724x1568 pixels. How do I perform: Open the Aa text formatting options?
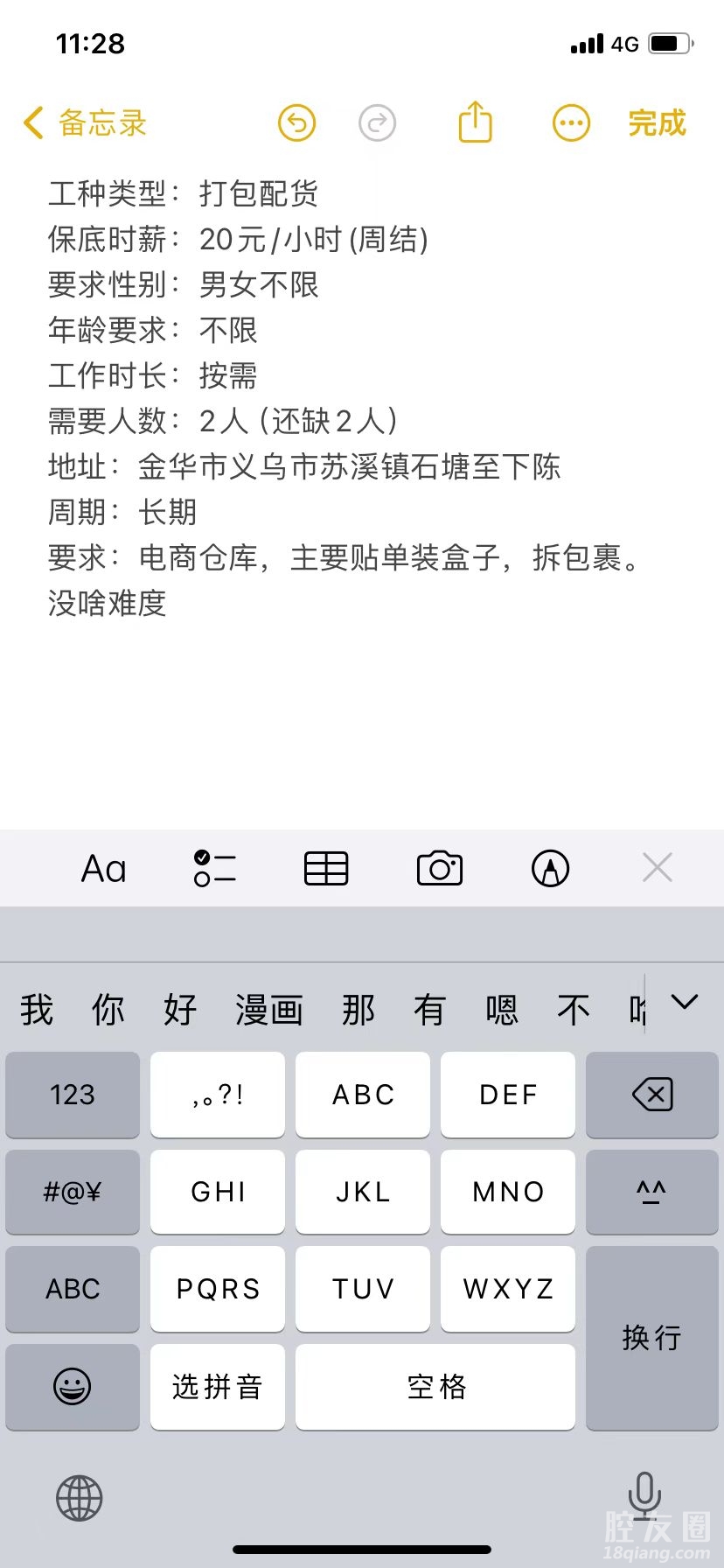[103, 869]
